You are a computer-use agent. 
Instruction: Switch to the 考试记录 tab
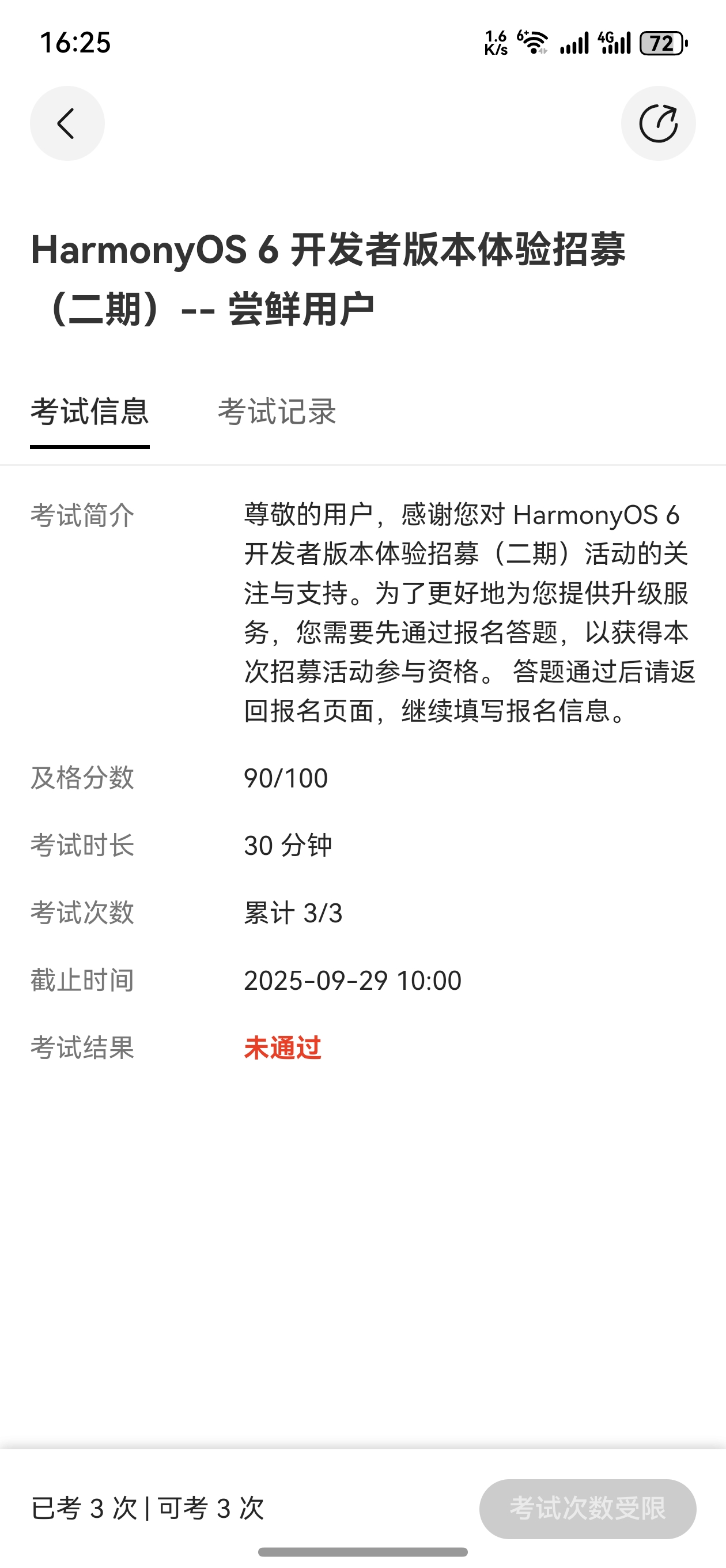[x=277, y=412]
